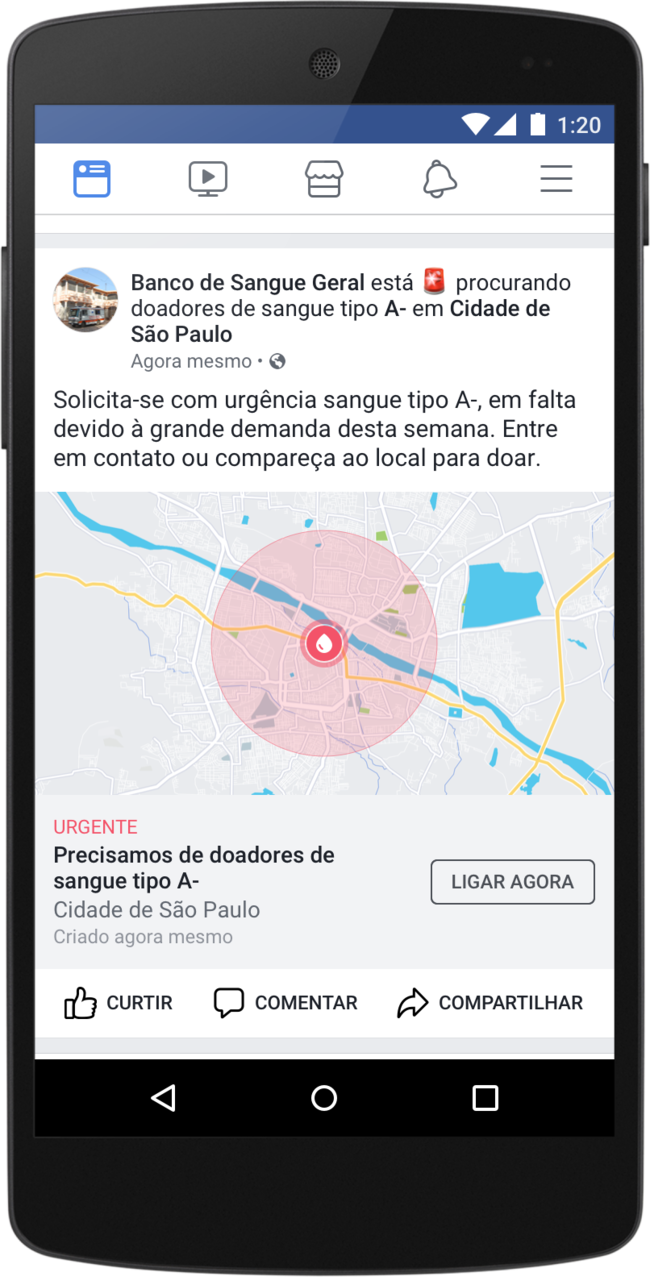Open the hamburger menu tab
This screenshot has height=1277, width=650.
[556, 179]
